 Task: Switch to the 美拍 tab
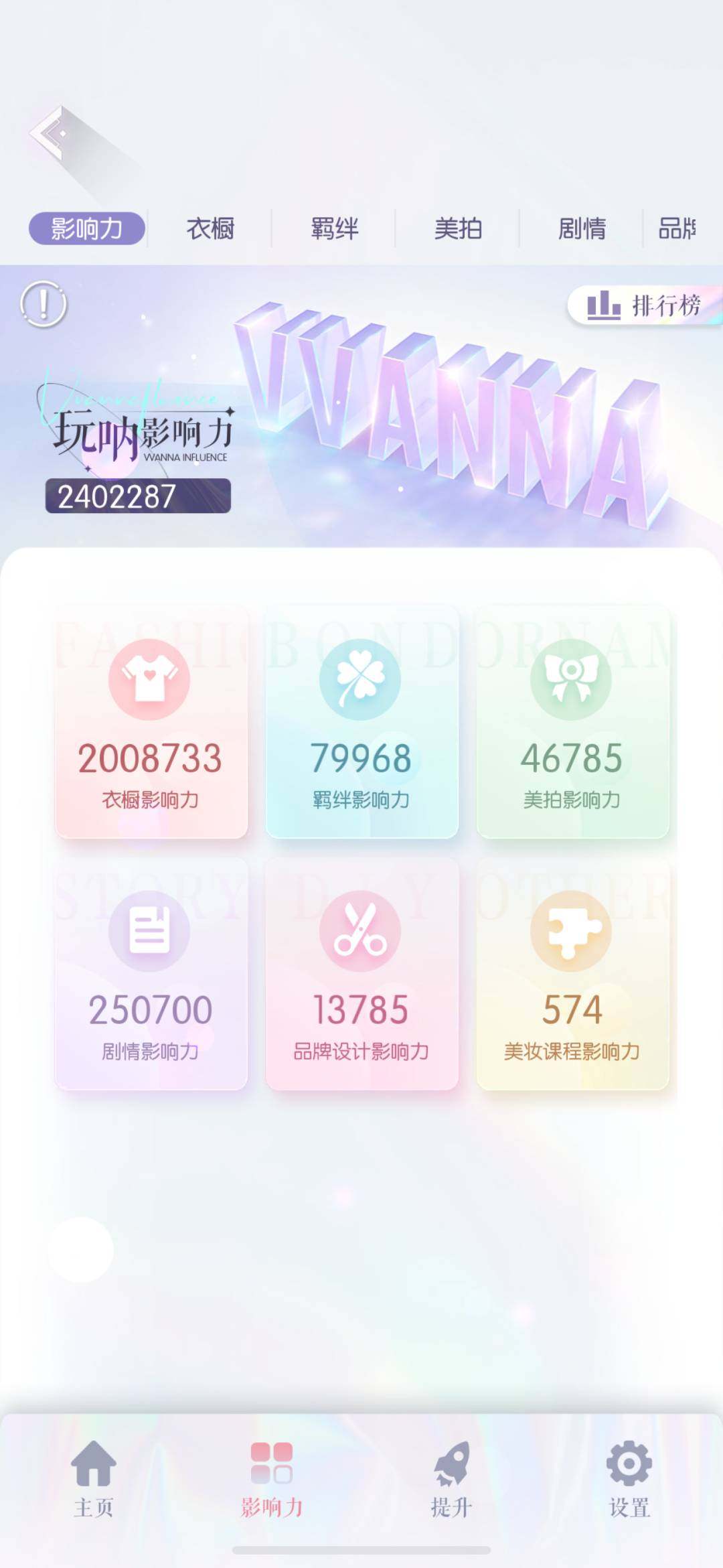click(458, 229)
